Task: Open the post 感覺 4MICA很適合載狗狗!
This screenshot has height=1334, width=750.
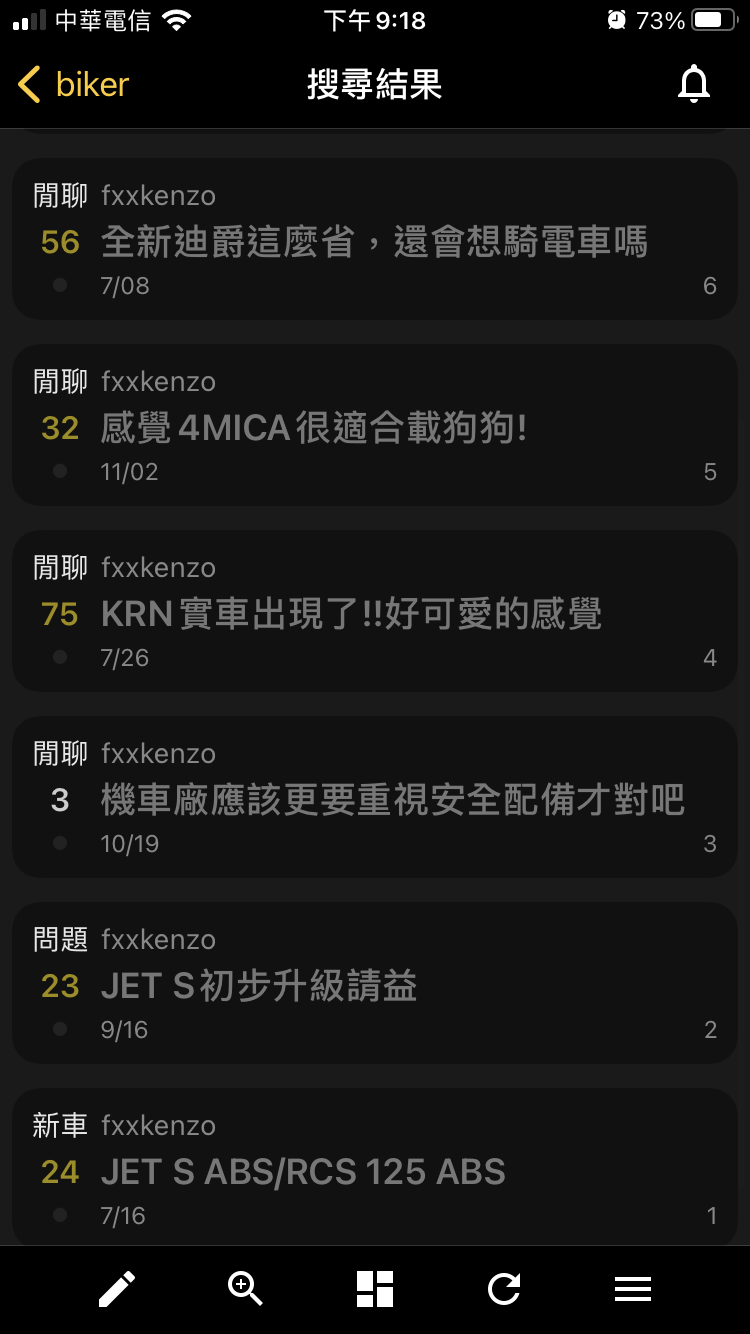Action: [375, 426]
